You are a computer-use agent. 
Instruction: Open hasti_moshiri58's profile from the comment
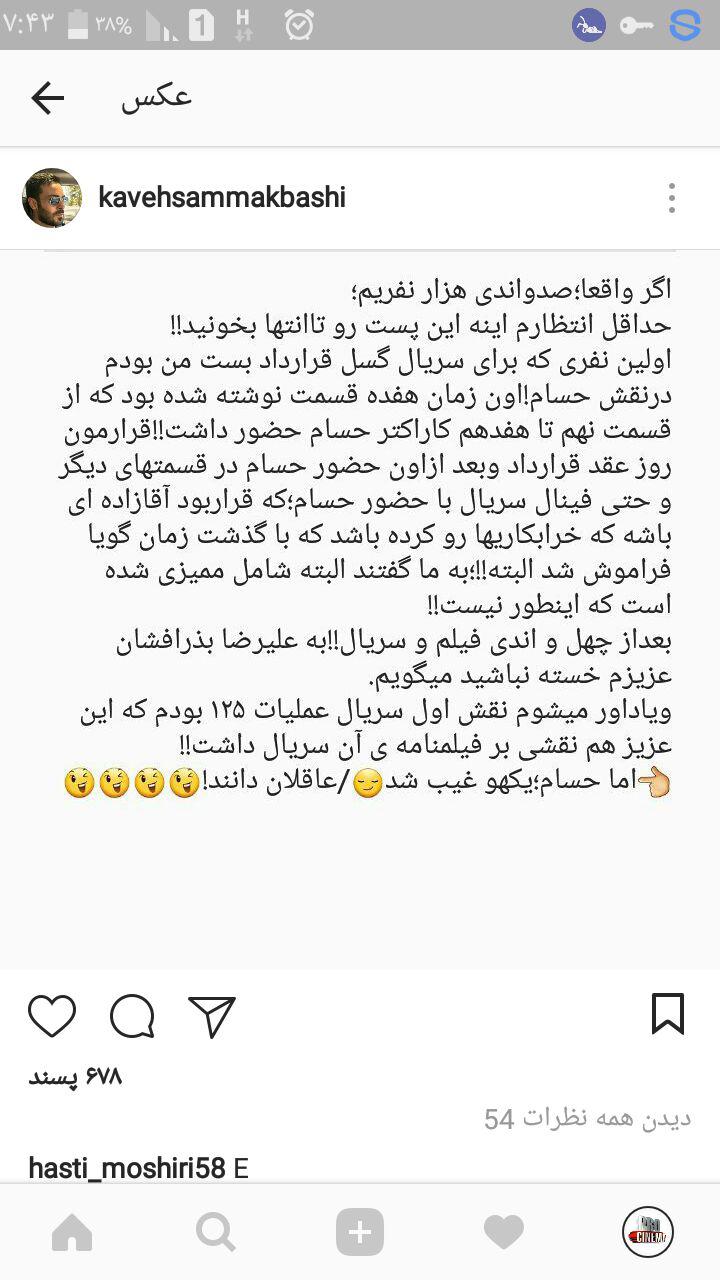(x=127, y=1167)
